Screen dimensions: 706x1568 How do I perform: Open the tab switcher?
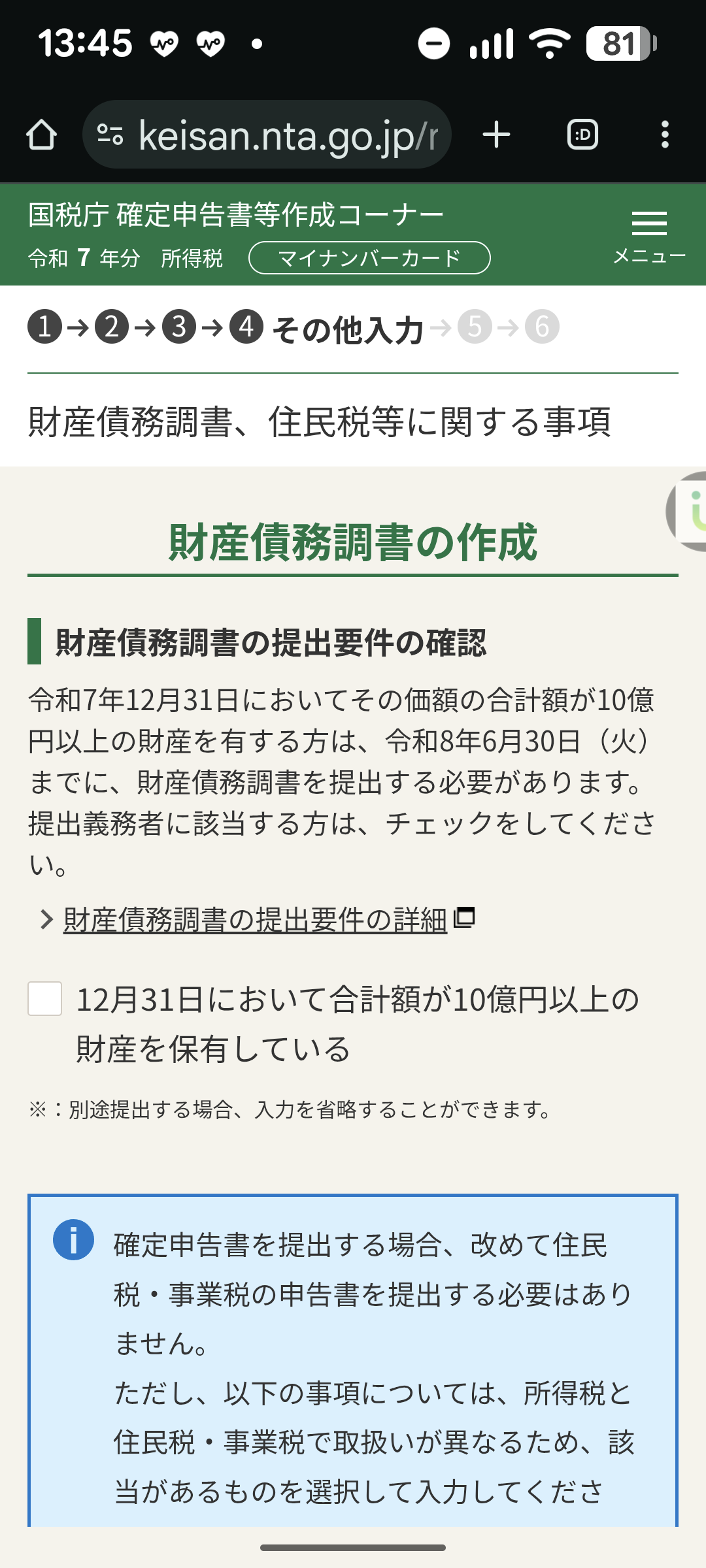pos(582,135)
